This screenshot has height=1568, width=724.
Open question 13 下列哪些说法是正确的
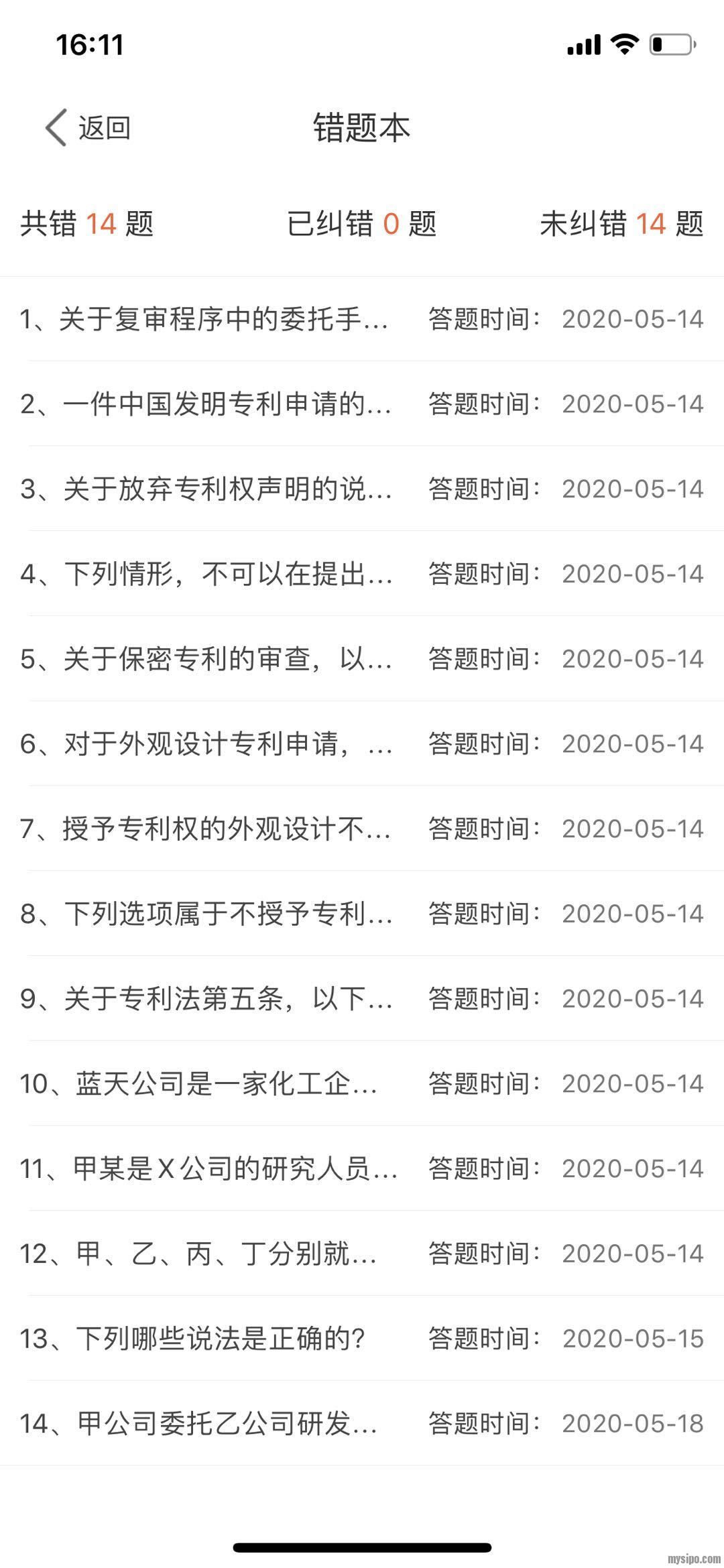pos(192,1339)
